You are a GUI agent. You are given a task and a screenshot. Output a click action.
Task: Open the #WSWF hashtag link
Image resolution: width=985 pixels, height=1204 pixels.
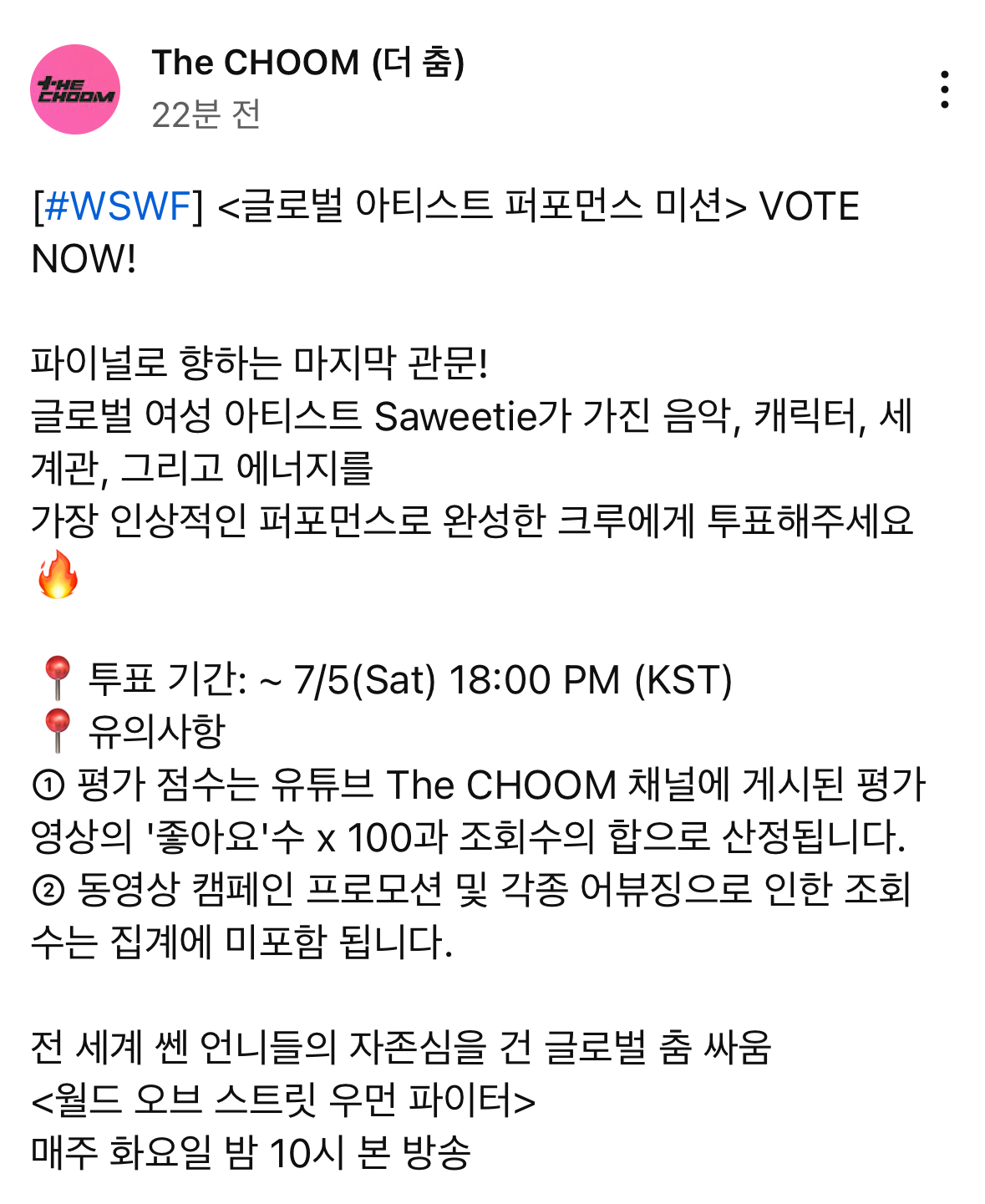click(x=118, y=206)
